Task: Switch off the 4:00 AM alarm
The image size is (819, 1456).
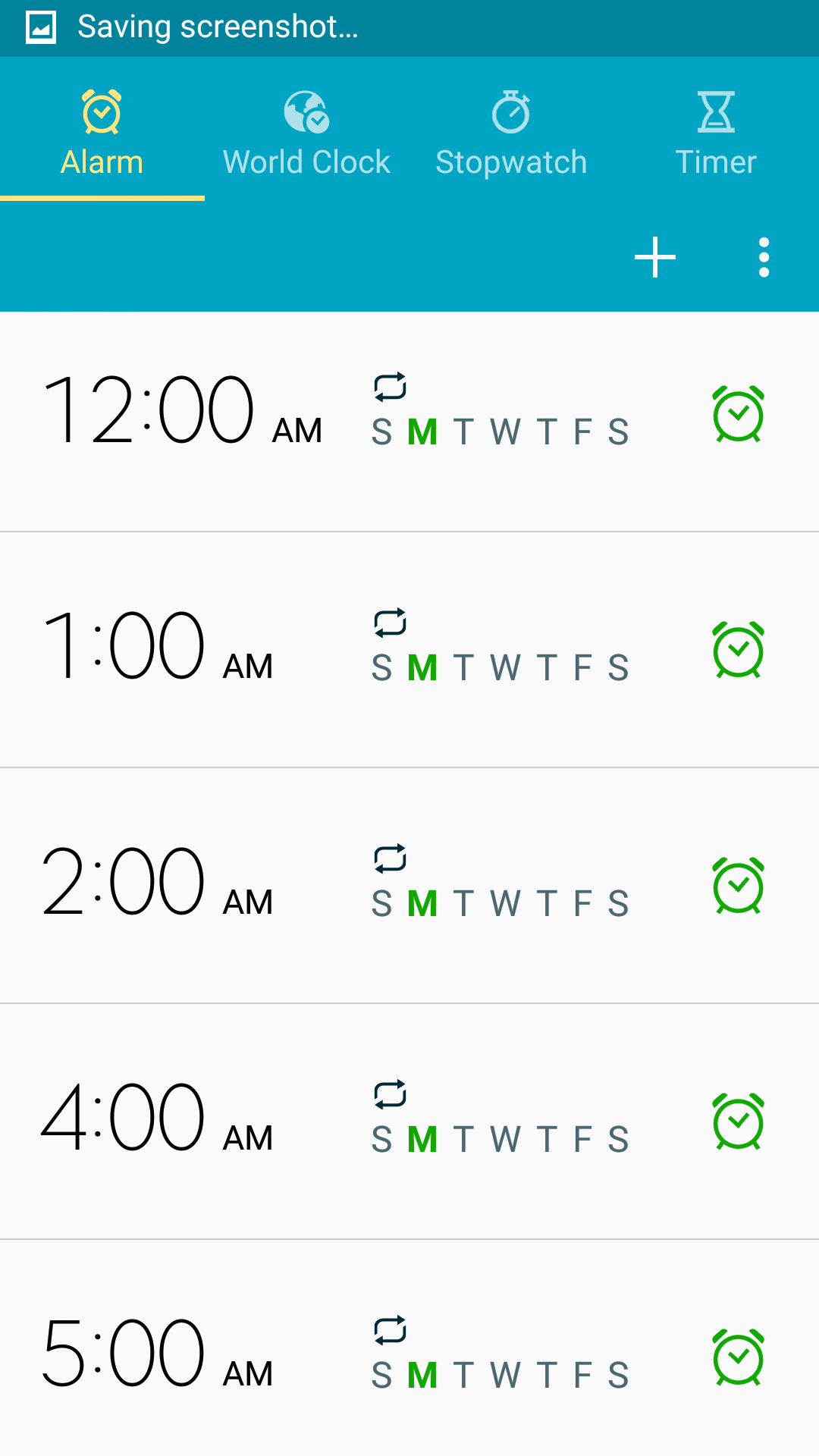Action: 738,1122
